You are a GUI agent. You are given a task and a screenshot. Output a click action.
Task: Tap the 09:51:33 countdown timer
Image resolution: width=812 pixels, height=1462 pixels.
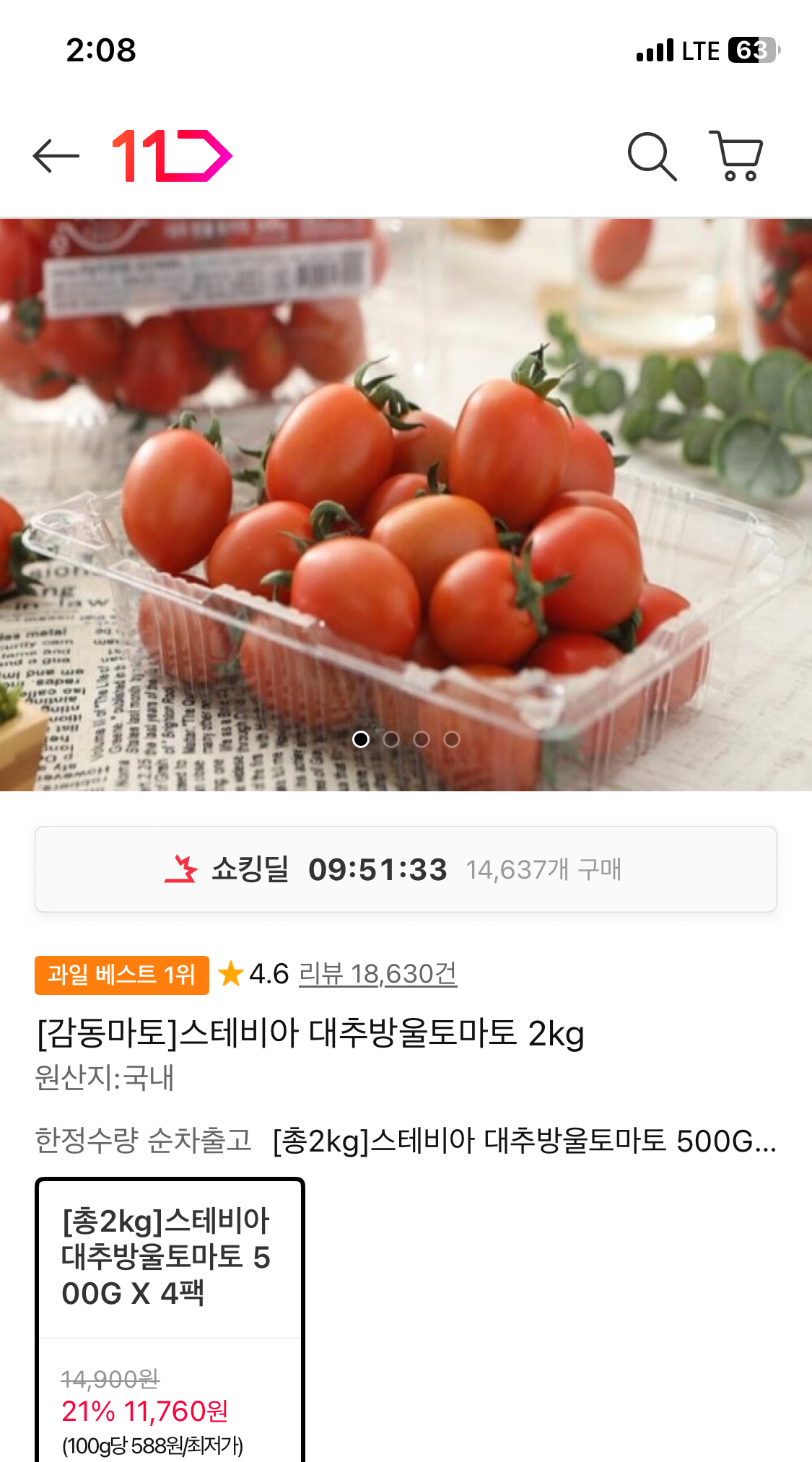pos(379,870)
